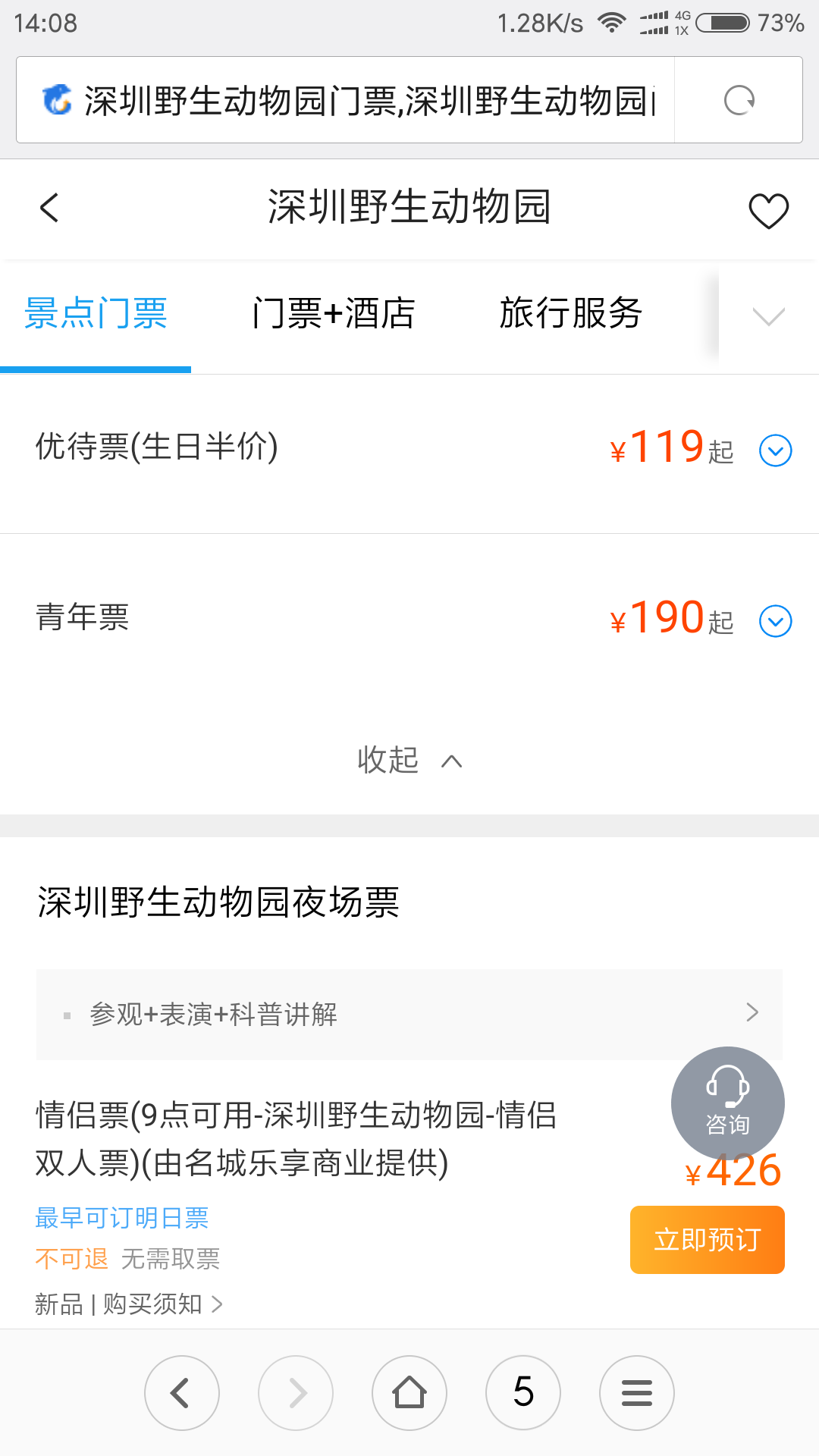Tap the browser address bar
The image size is (819, 1456).
tap(346, 100)
